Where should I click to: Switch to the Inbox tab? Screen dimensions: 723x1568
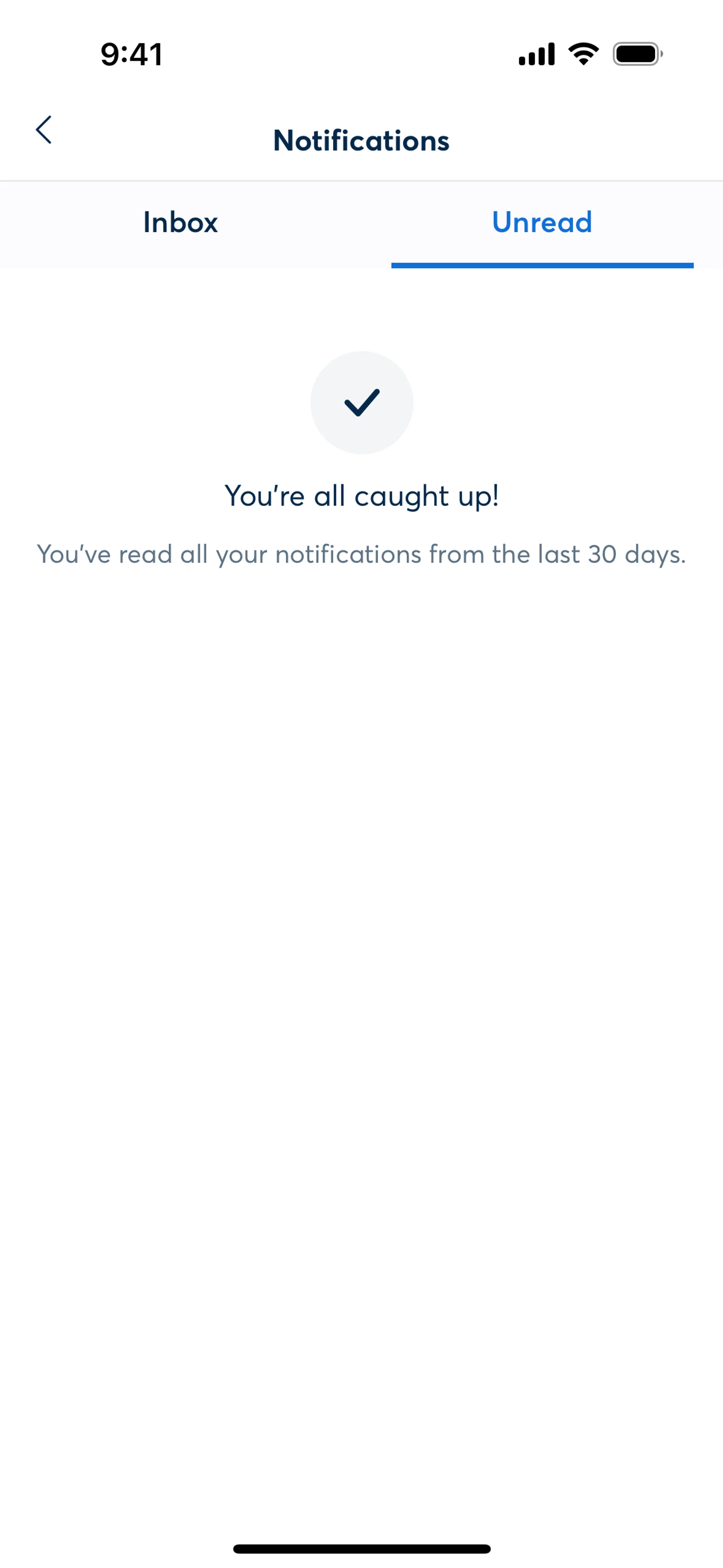[x=180, y=223]
